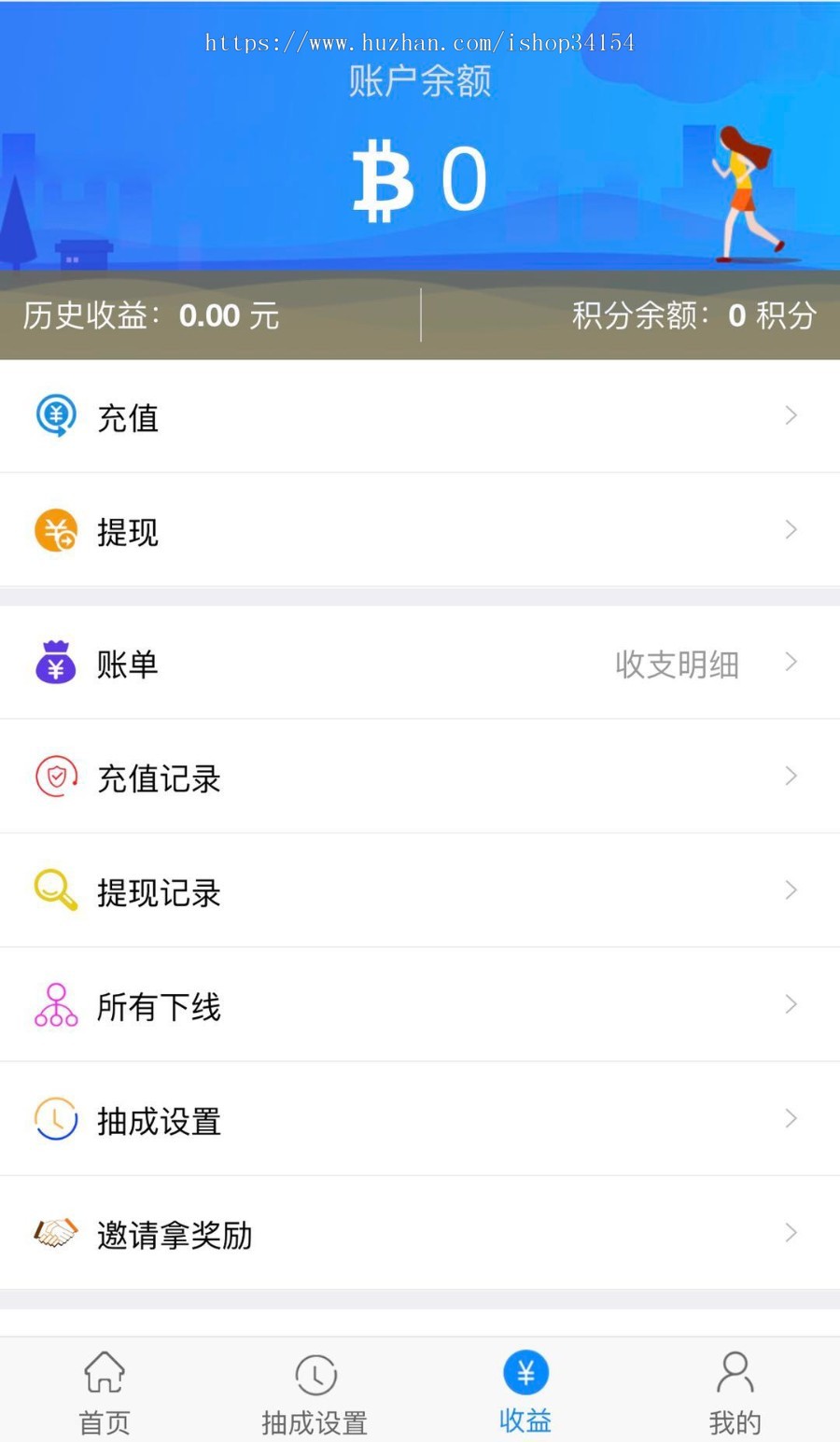Tap the 积分余额 balance display

pyautogui.click(x=694, y=316)
